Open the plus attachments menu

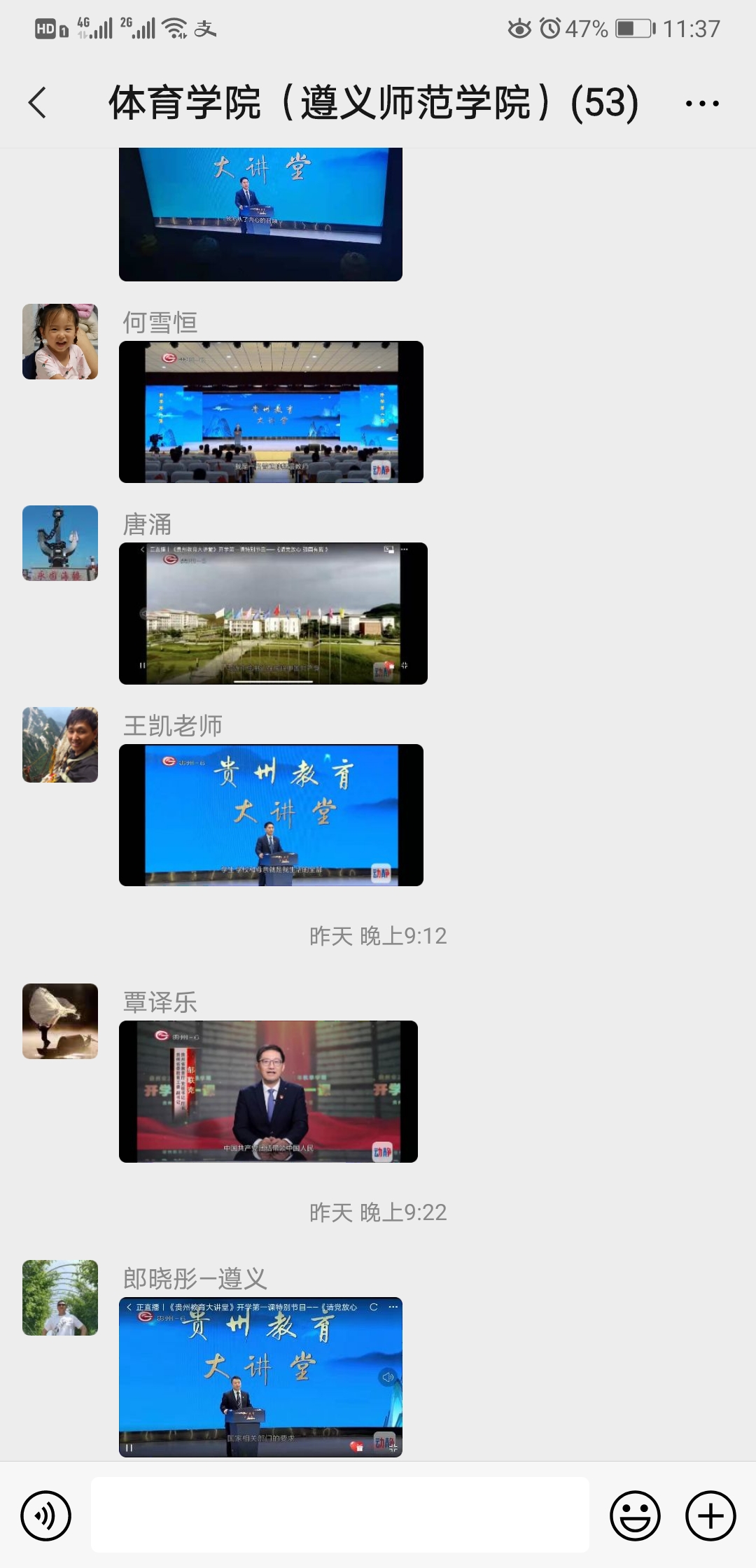[710, 1516]
